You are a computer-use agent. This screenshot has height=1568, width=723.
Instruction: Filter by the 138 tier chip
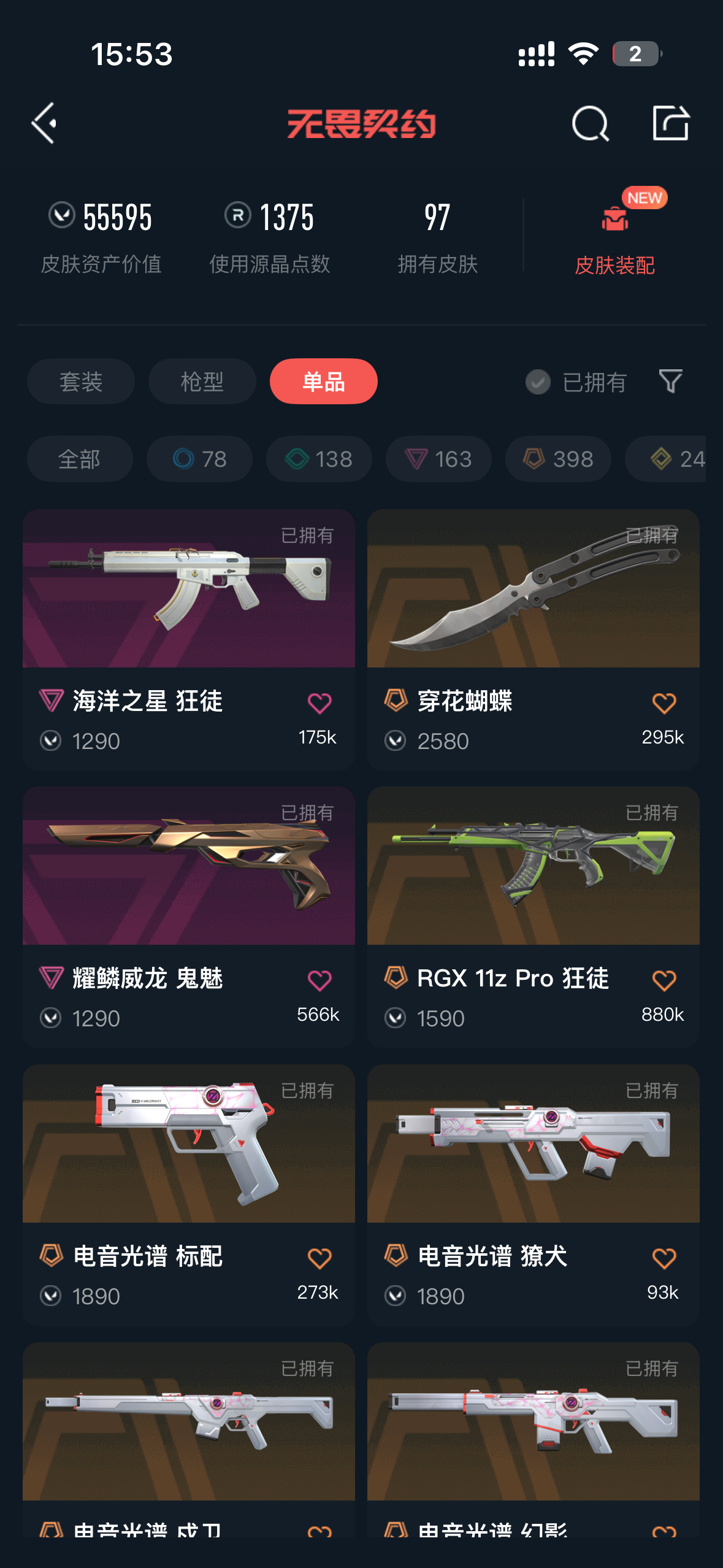click(x=319, y=459)
